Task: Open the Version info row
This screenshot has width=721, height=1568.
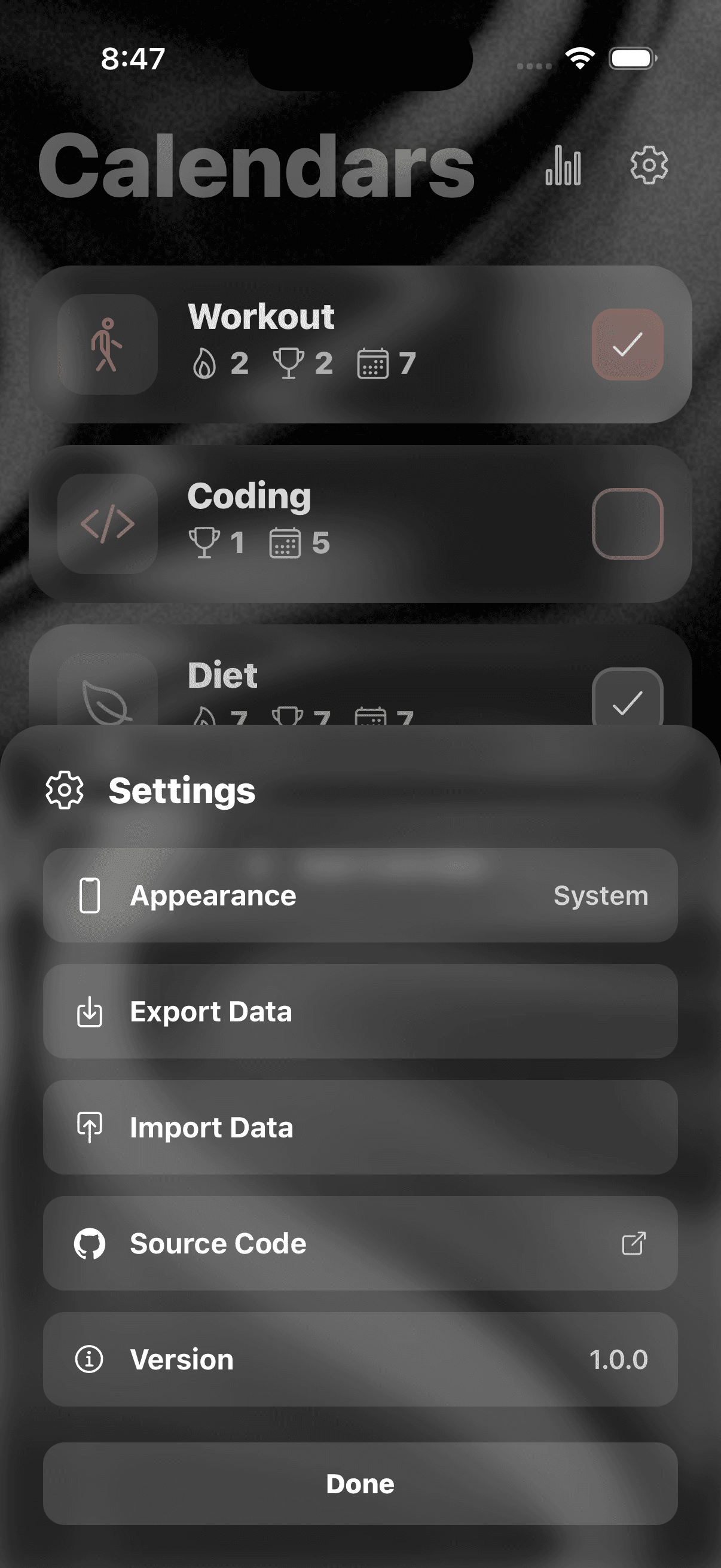Action: (360, 1359)
